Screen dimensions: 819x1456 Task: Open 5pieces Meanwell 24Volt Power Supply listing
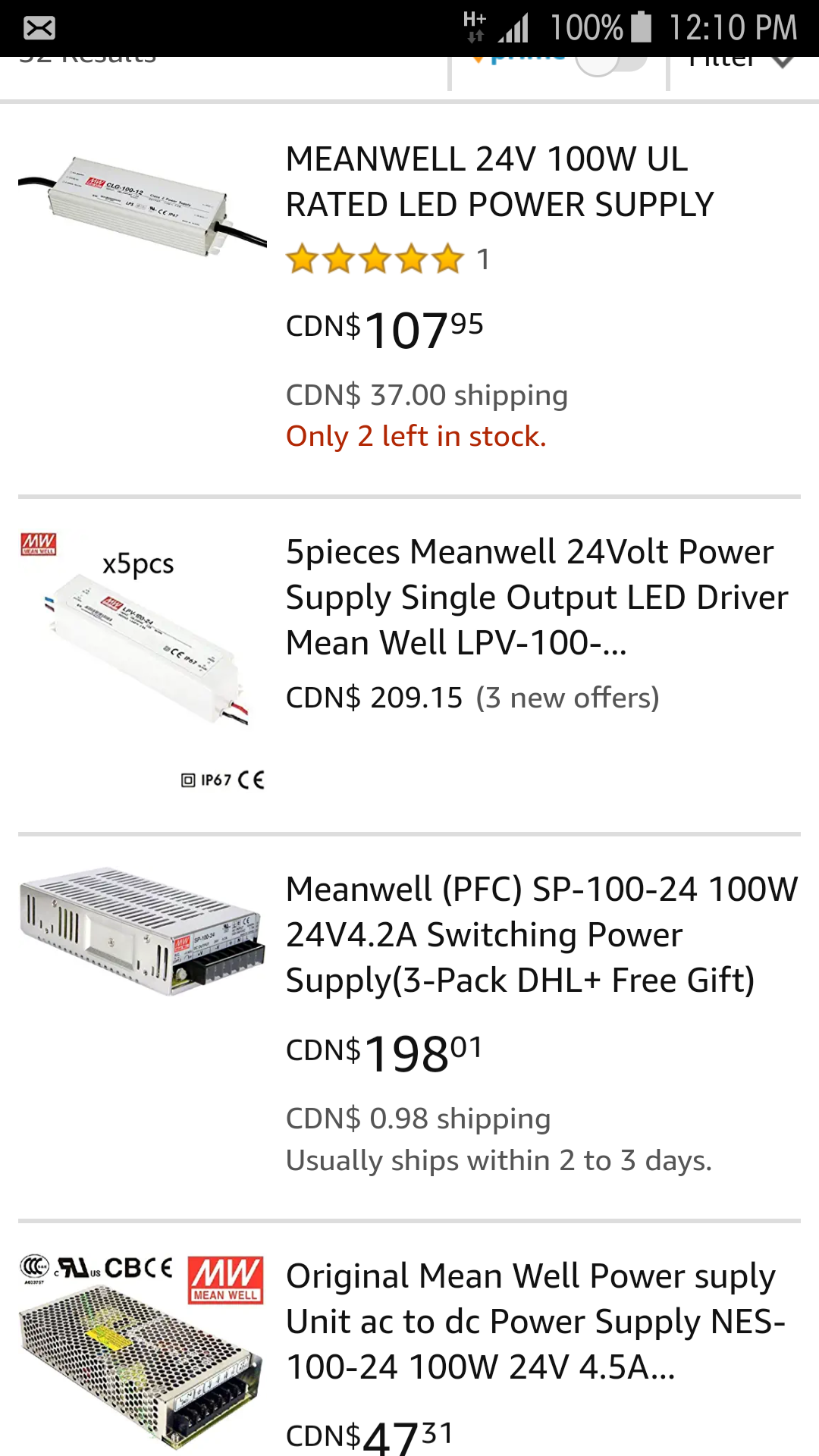(x=537, y=597)
